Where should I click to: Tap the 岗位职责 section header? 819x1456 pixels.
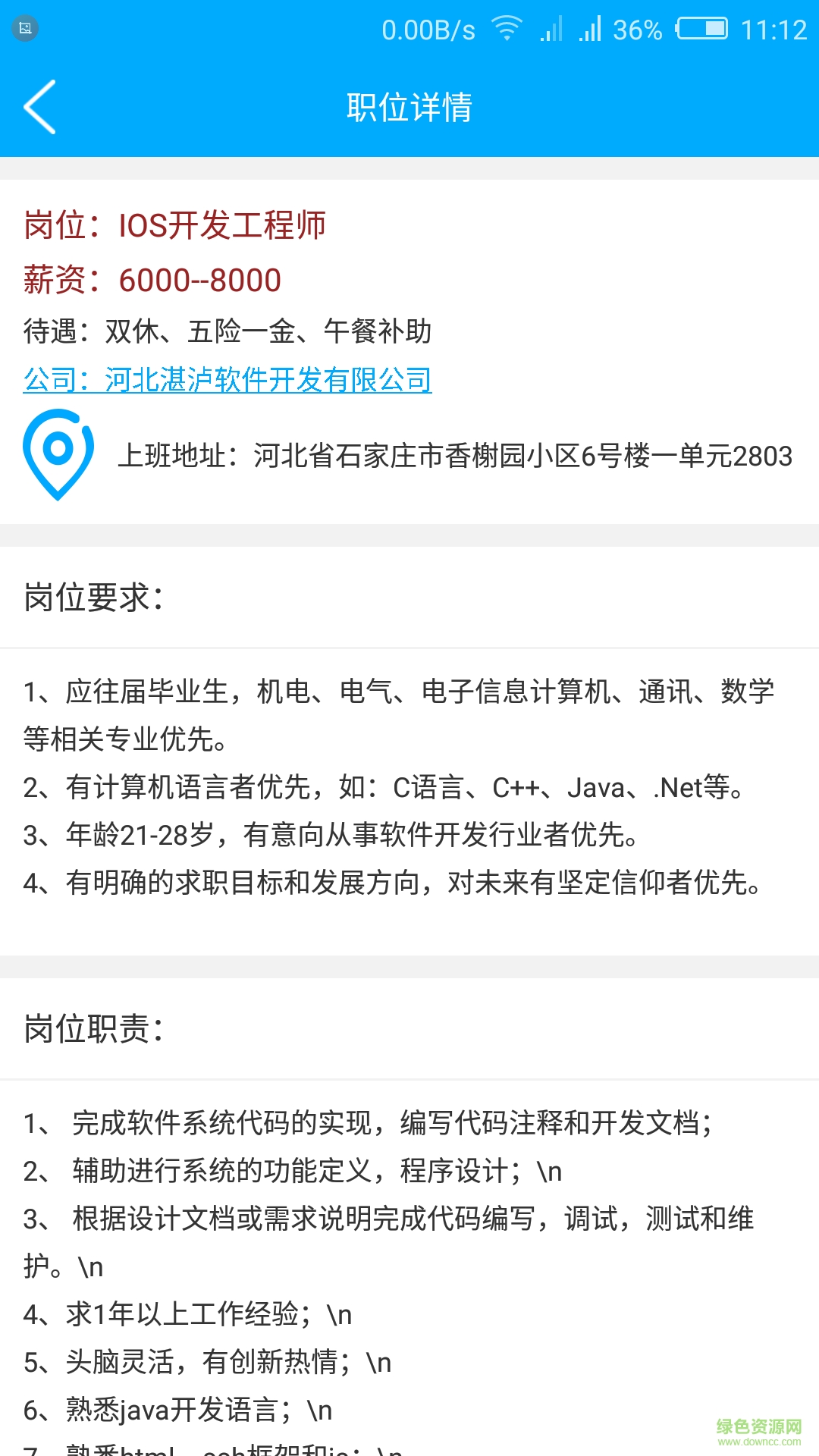tap(93, 1030)
